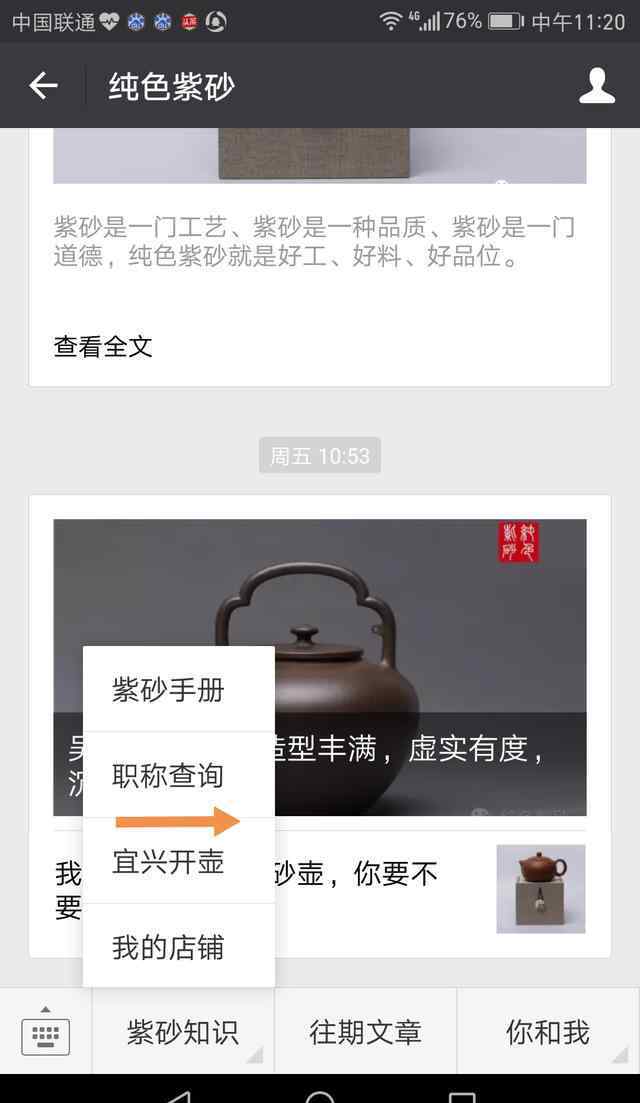Open the article with small teapot thumbnail
Image resolution: width=640 pixels, height=1103 pixels.
(x=540, y=888)
